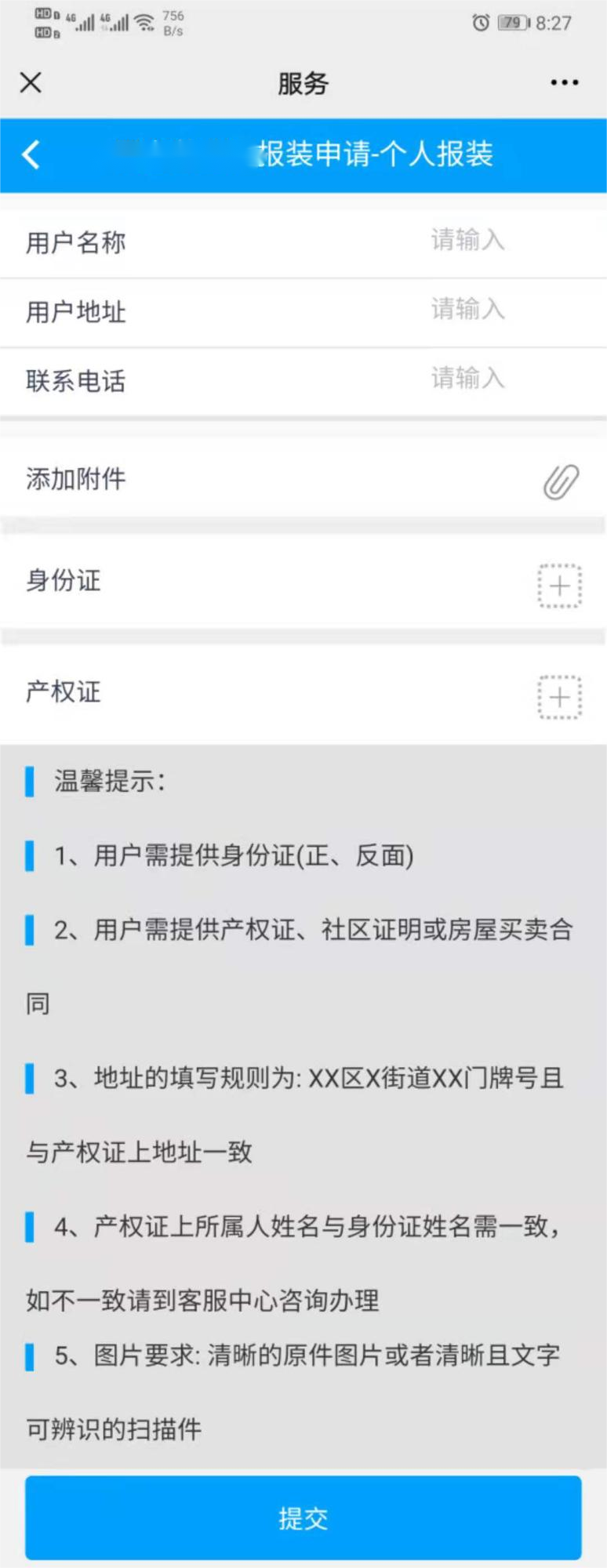
Task: Tap the 联系电话 input field
Action: [x=467, y=378]
